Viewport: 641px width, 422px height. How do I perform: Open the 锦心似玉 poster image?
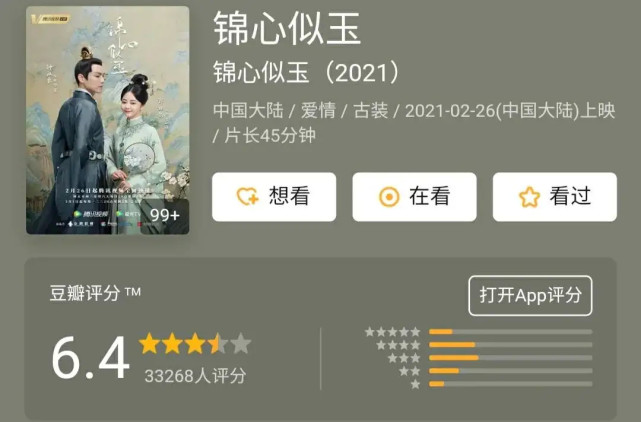point(107,120)
